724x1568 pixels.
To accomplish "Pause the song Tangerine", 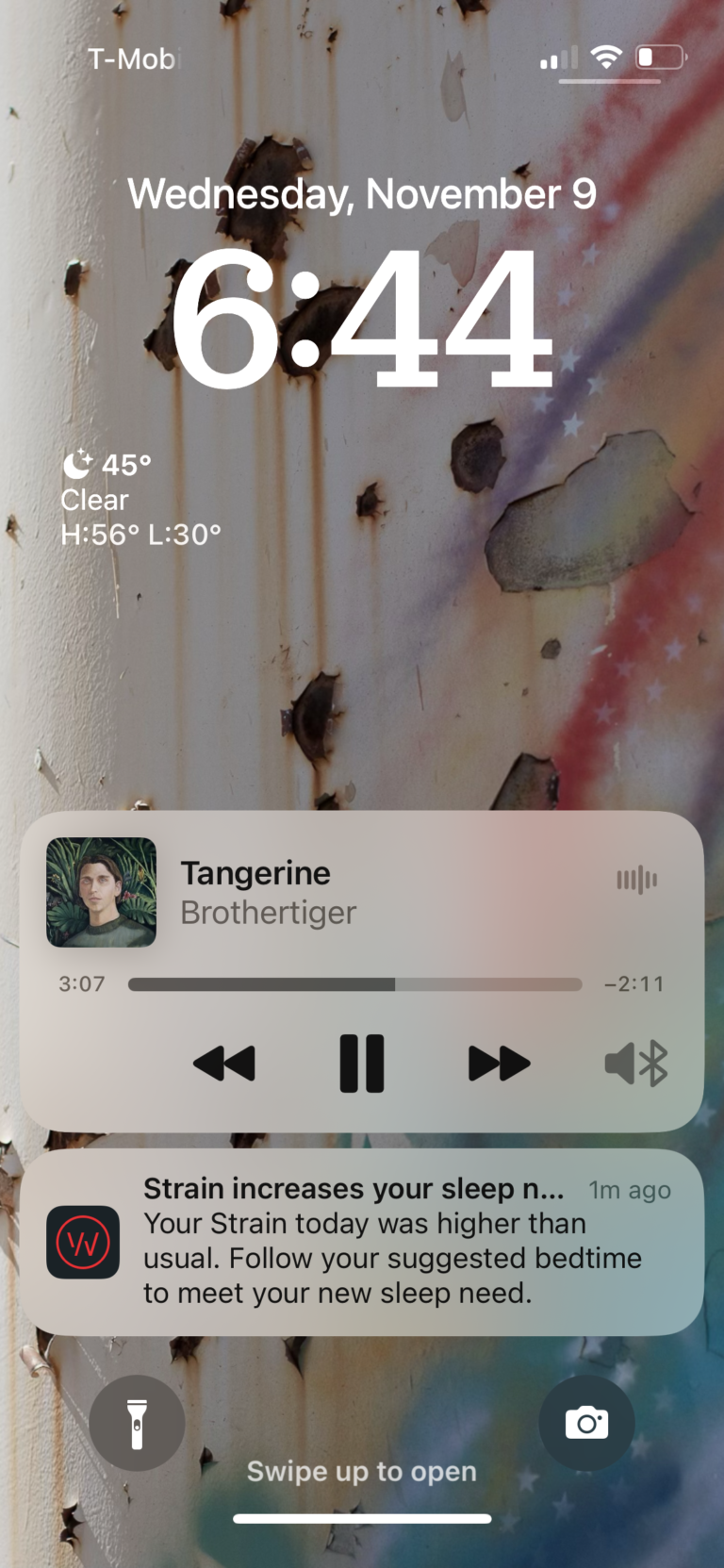I will 362,1064.
